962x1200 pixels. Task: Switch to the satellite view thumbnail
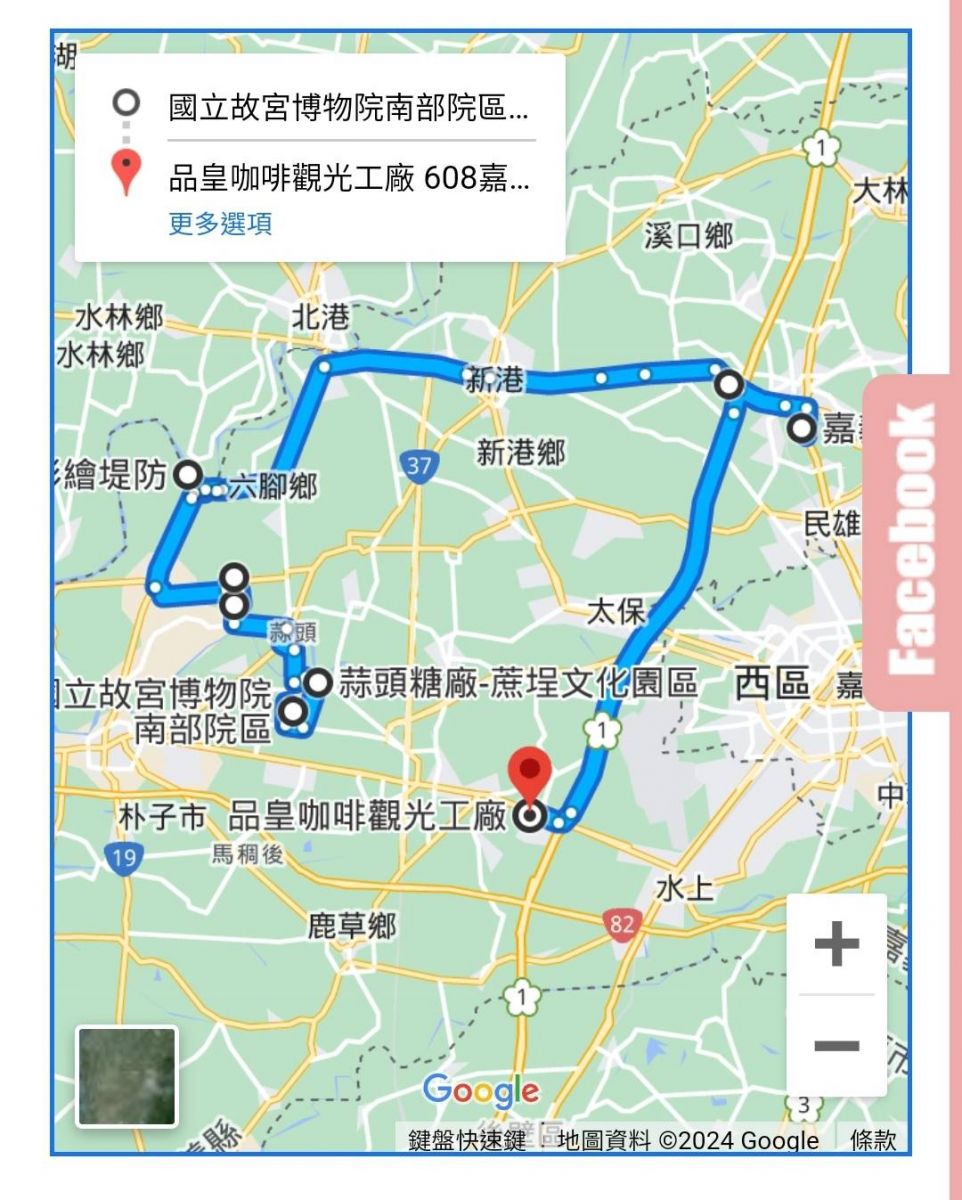(127, 1076)
